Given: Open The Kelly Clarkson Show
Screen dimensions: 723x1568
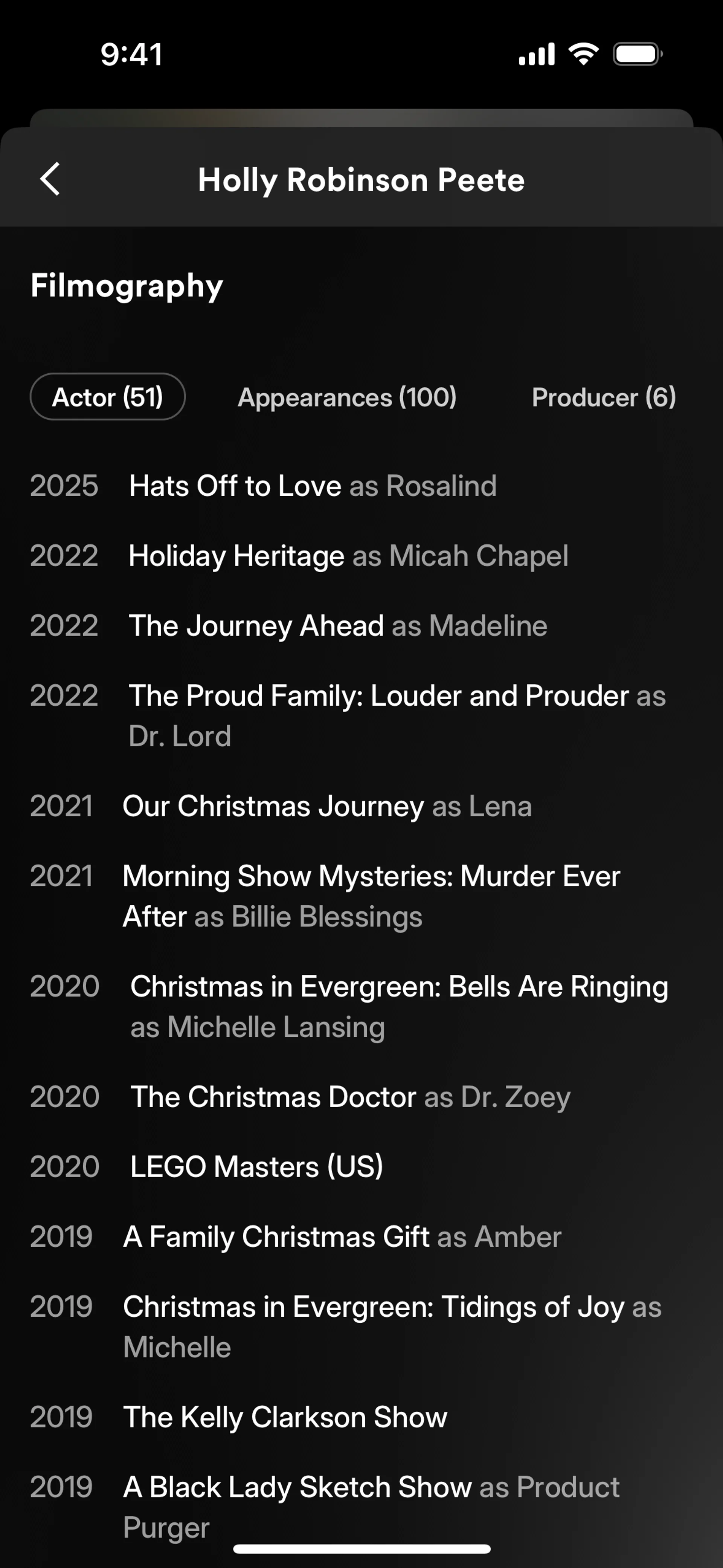Looking at the screenshot, I should click(x=285, y=1417).
